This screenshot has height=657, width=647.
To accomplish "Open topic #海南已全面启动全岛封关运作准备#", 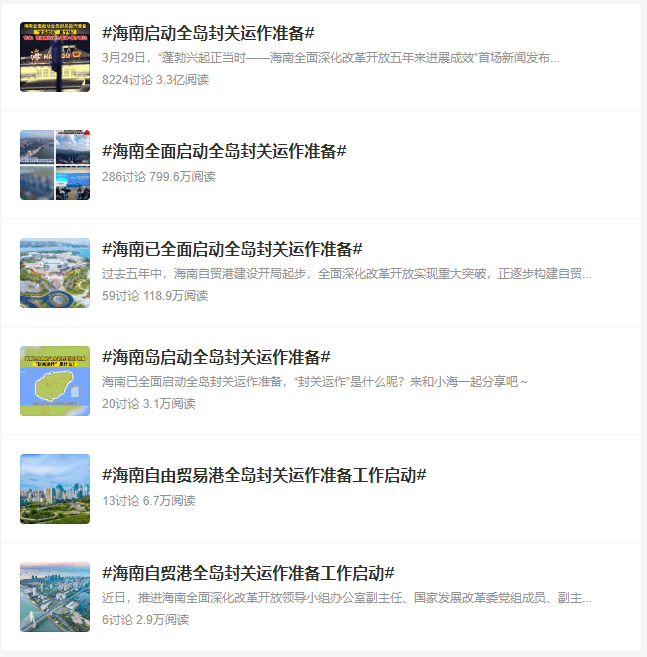I will 232,248.
